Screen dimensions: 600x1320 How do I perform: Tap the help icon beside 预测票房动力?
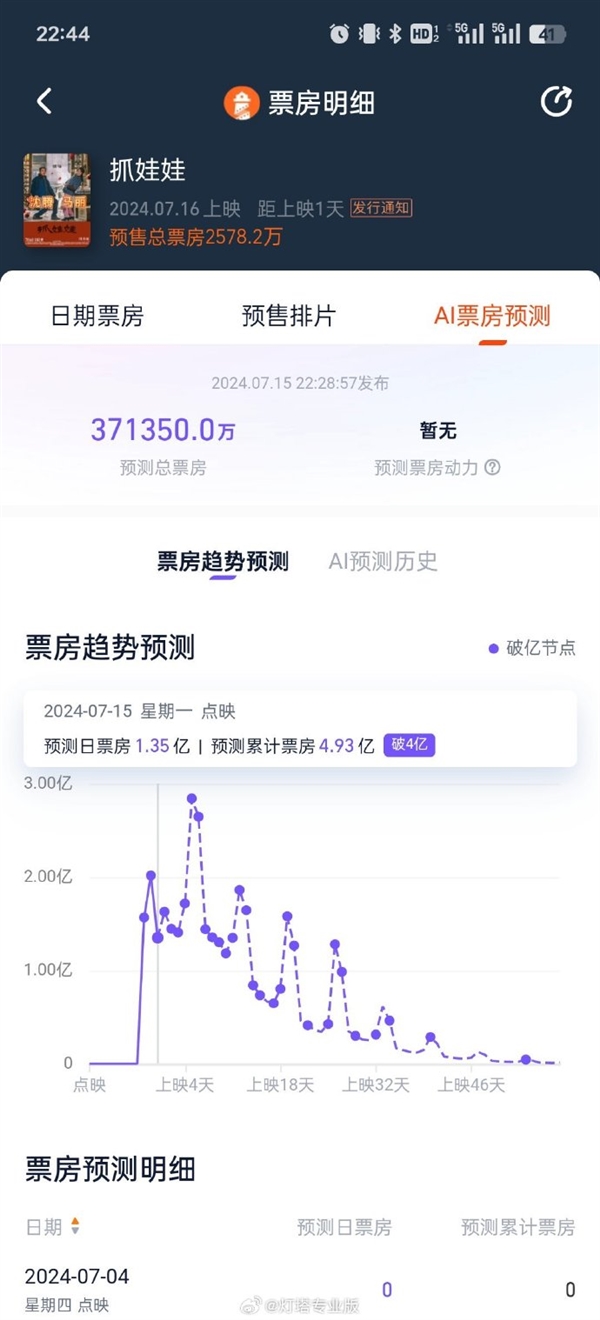click(492, 467)
